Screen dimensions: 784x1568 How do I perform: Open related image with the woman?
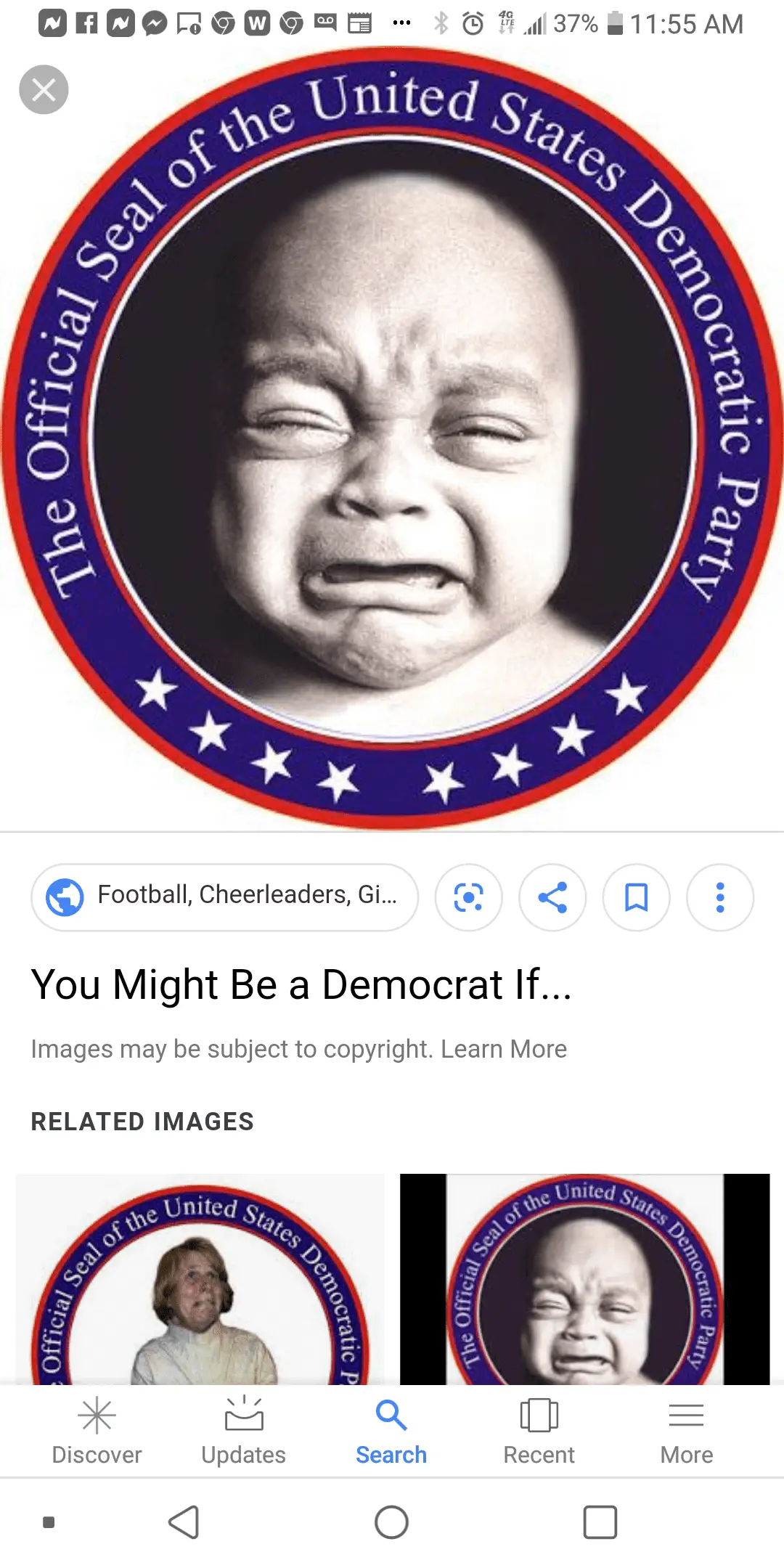coord(200,1279)
